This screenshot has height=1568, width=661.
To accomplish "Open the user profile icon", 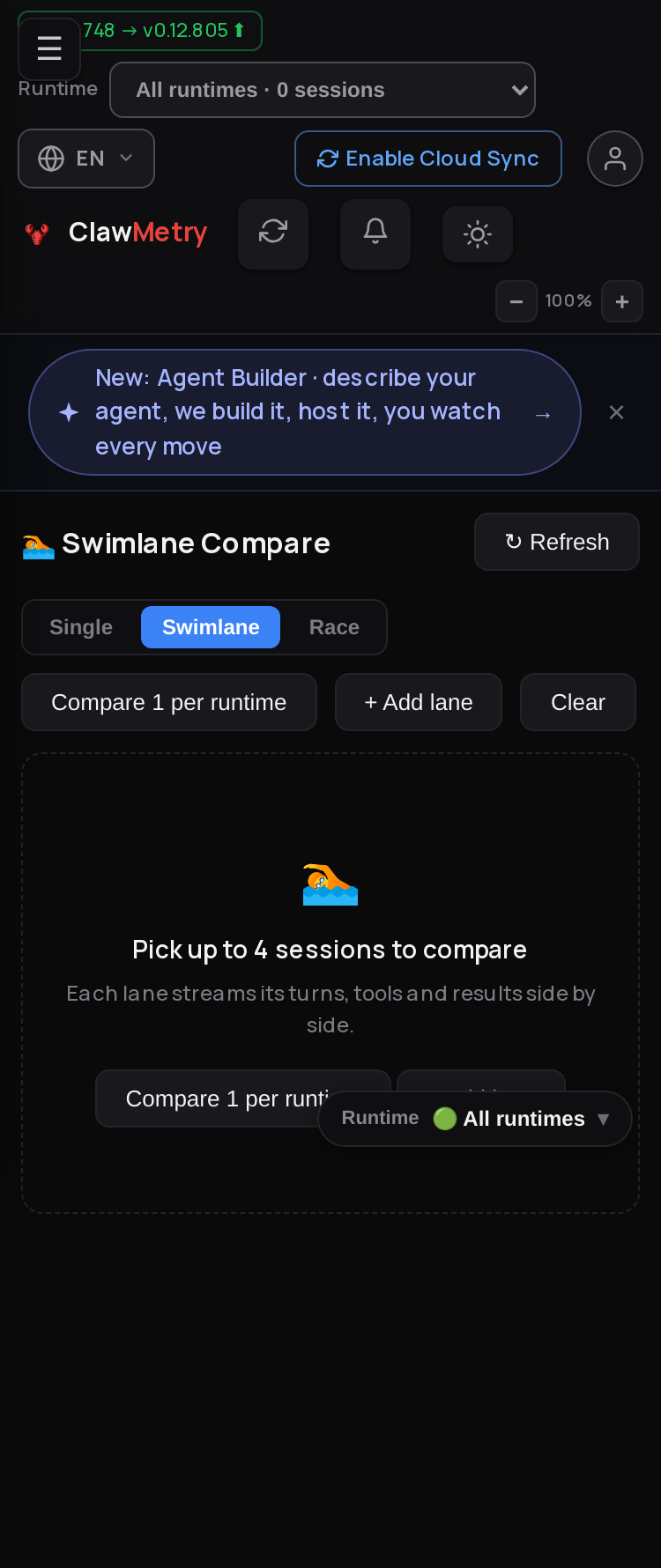I will coord(615,159).
